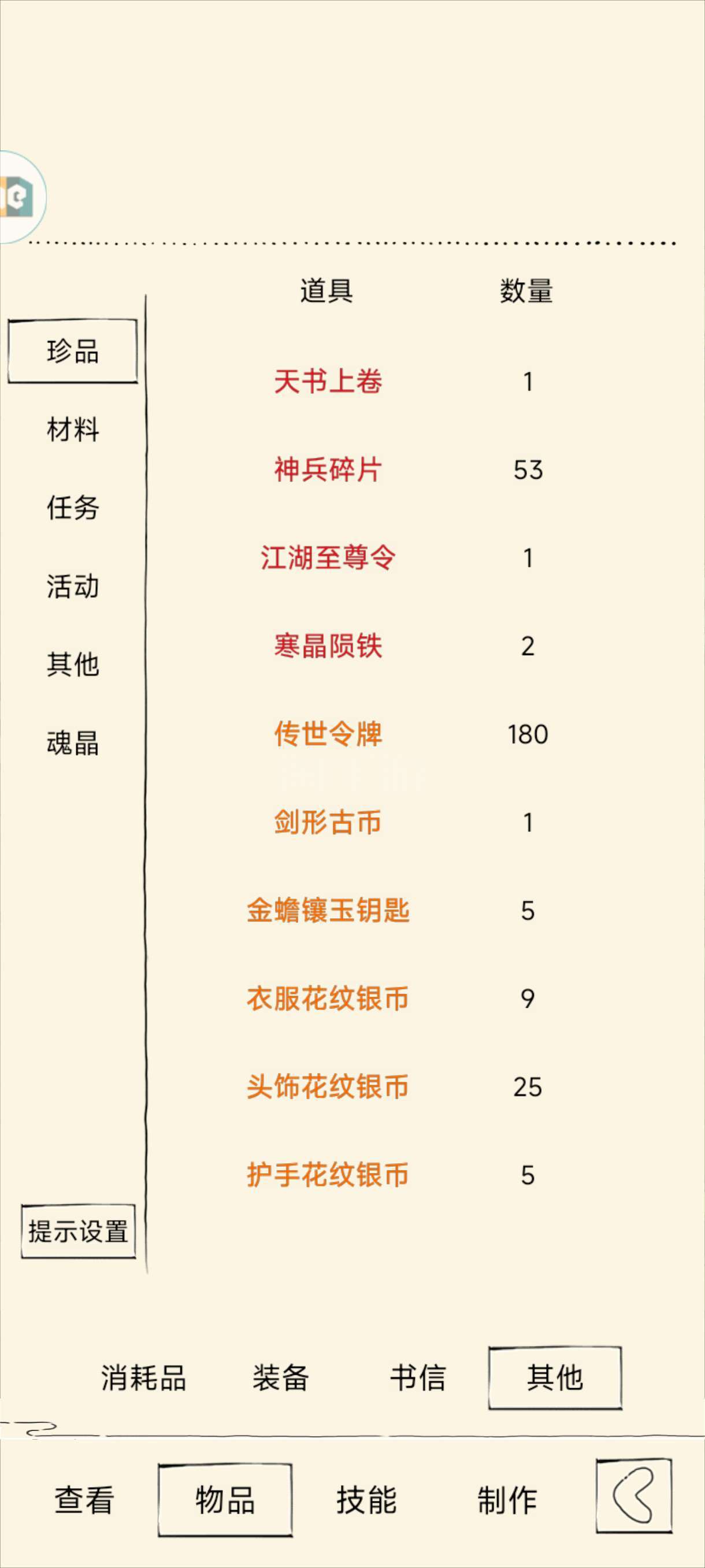Open 提示设置 button
Viewport: 705px width, 1568px height.
tap(78, 1232)
